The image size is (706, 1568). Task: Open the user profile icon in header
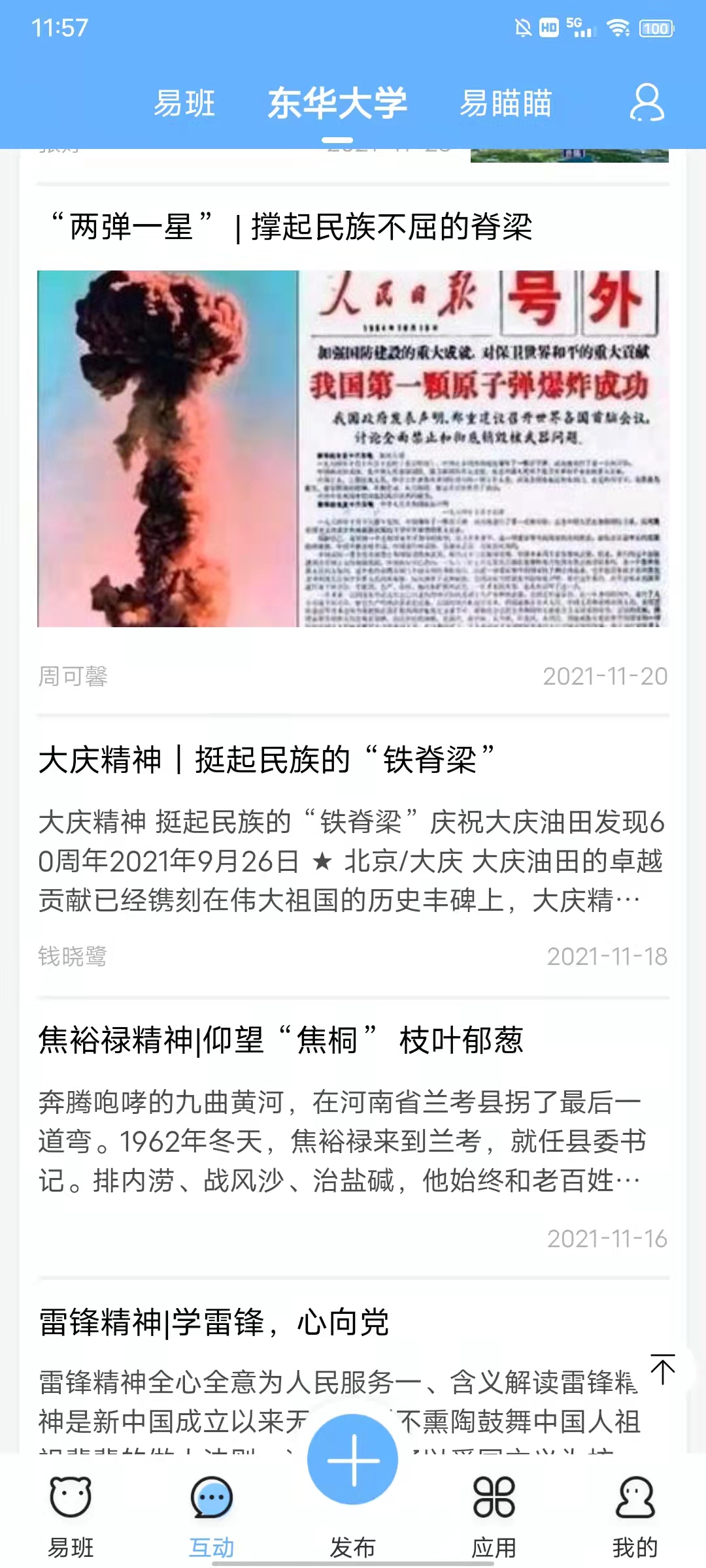[647, 103]
